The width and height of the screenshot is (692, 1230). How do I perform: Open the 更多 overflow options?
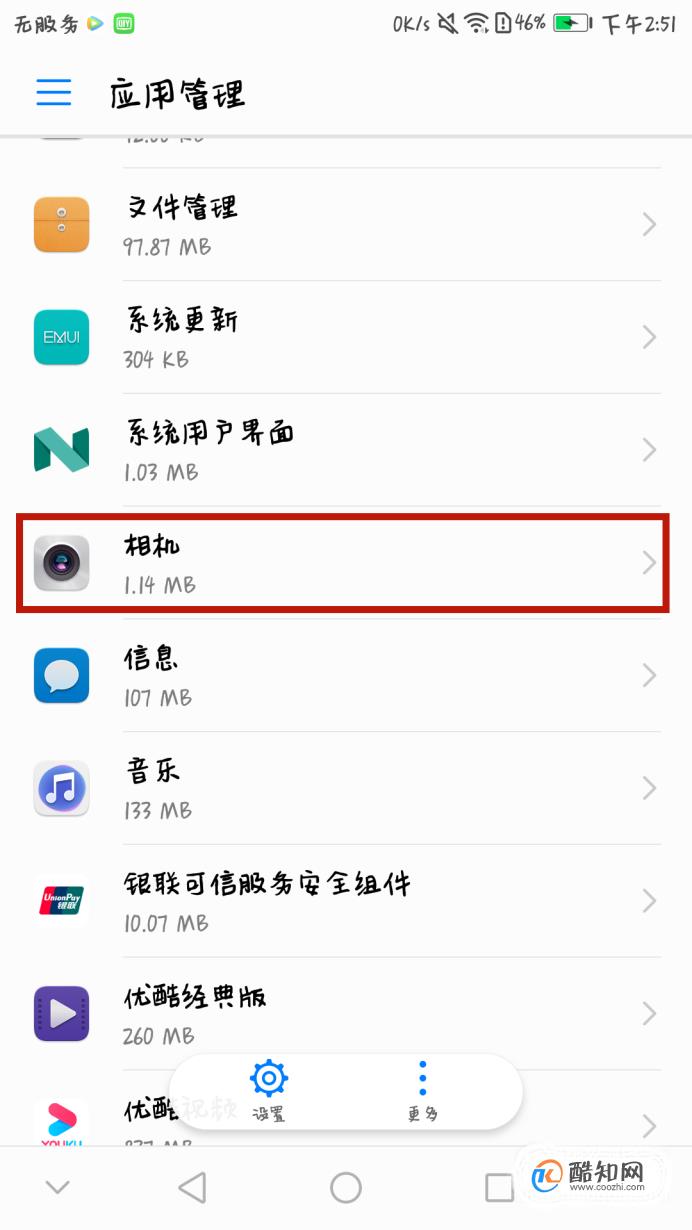point(422,1090)
